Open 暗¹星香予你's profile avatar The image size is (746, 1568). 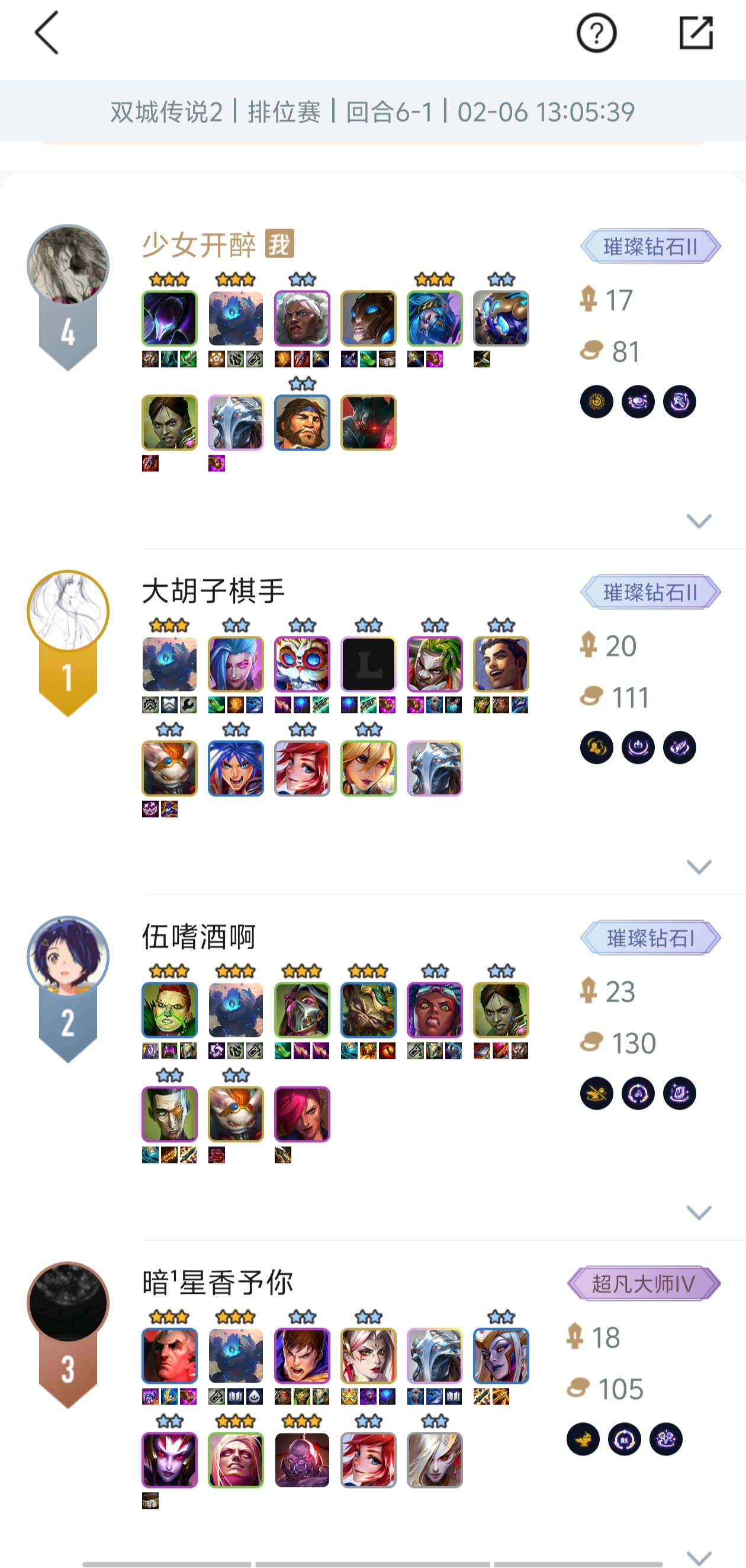pos(68,1302)
